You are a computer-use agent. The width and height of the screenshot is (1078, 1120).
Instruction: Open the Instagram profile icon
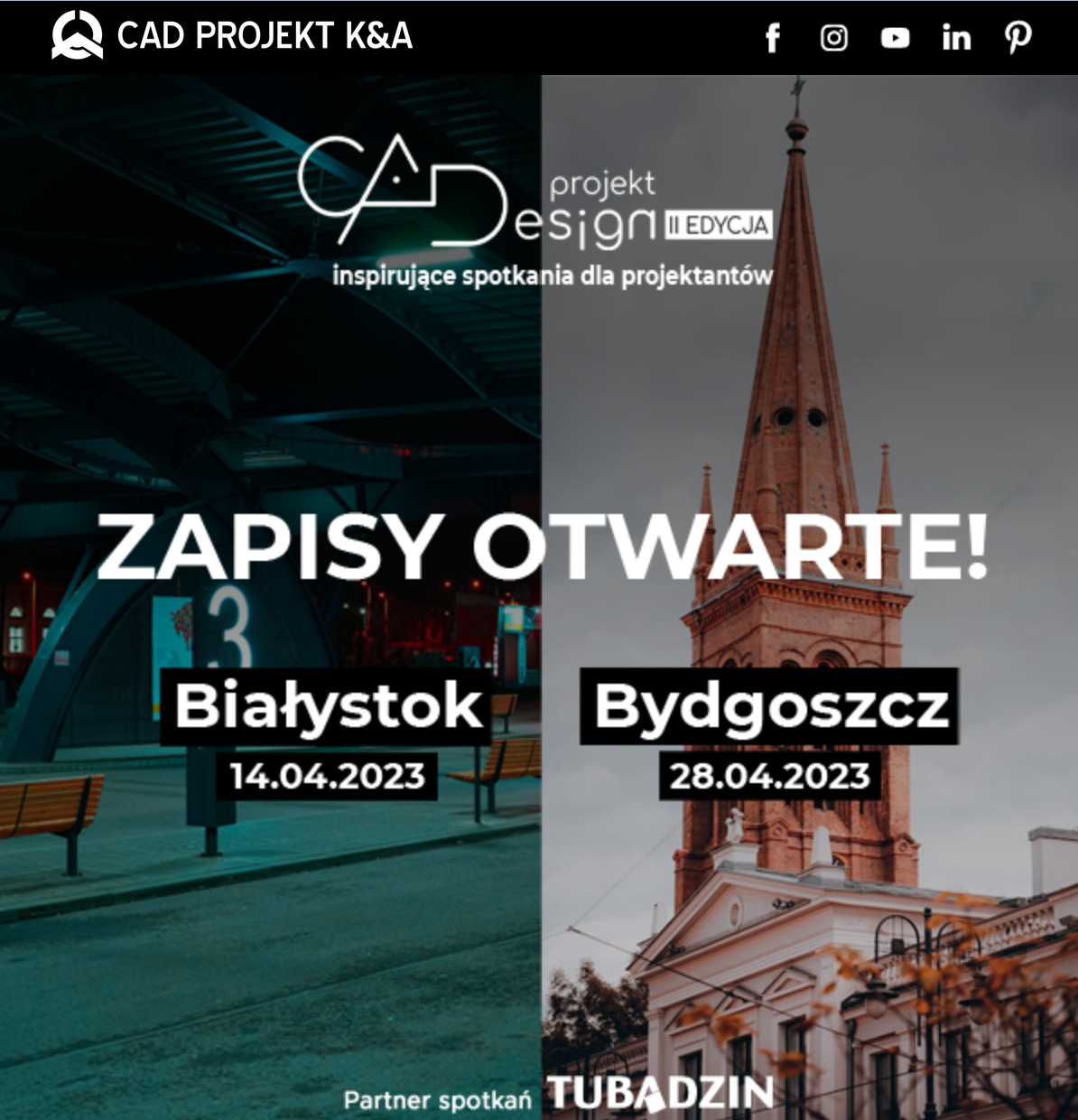[x=833, y=38]
